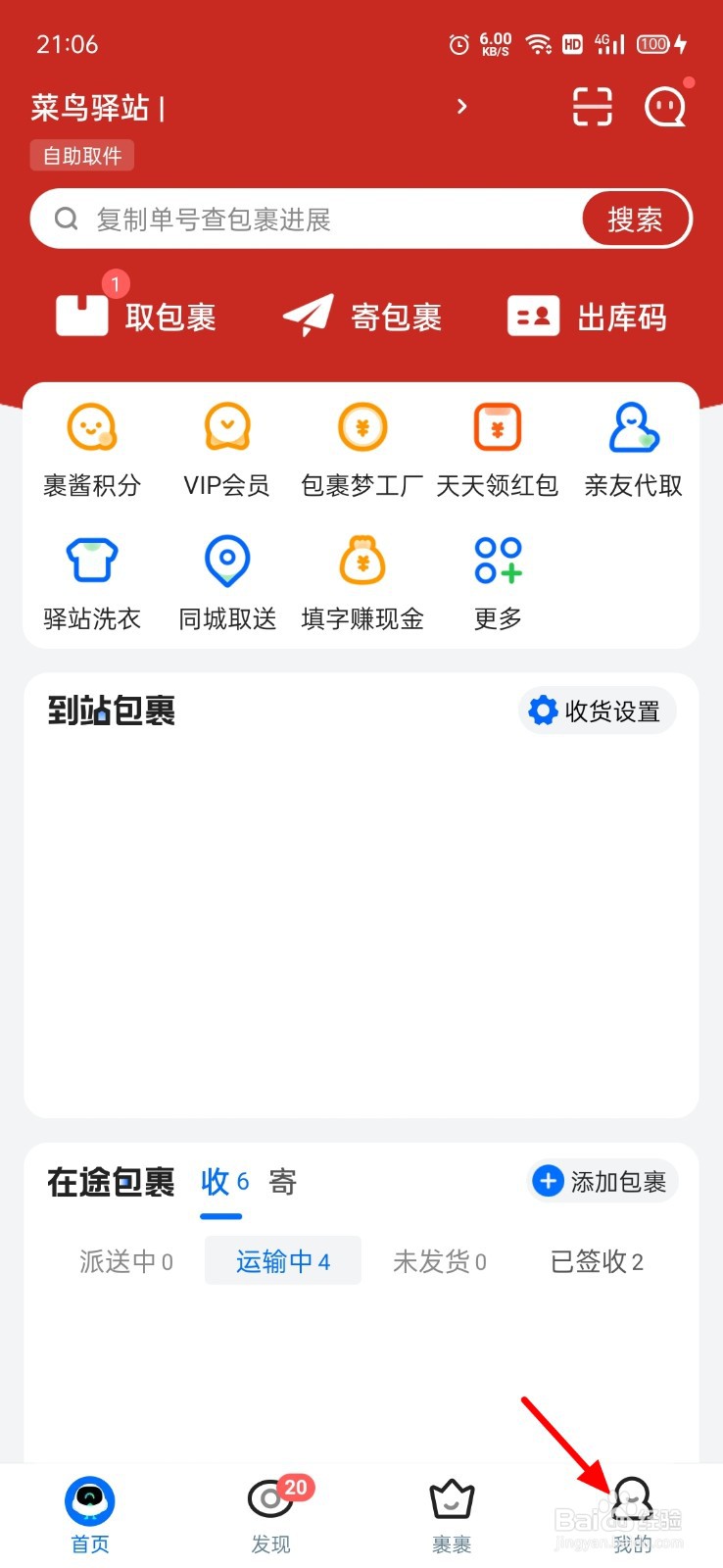The image size is (723, 1568).
Task: Open the customer service chat icon
Action: pos(666,107)
